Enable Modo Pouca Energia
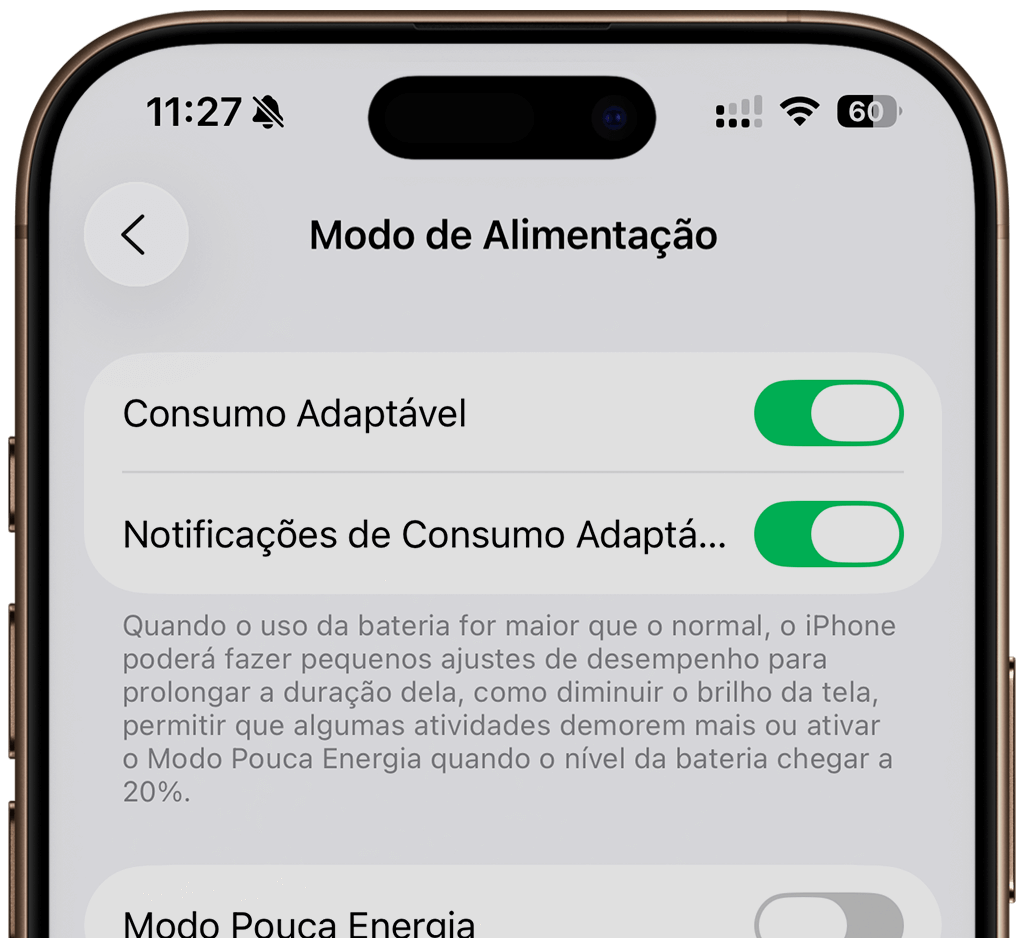 pyautogui.click(x=828, y=918)
